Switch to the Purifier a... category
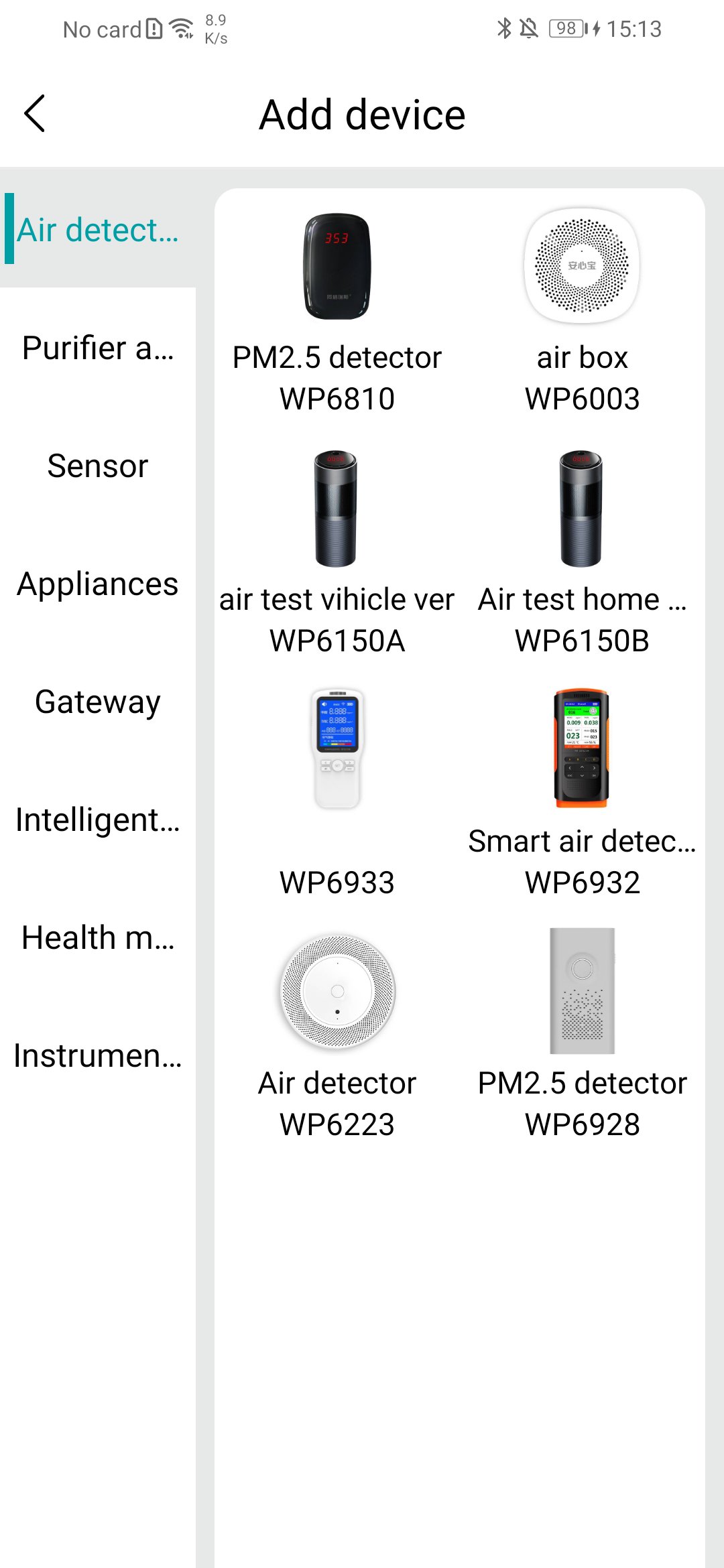This screenshot has height=1568, width=724. coord(98,348)
